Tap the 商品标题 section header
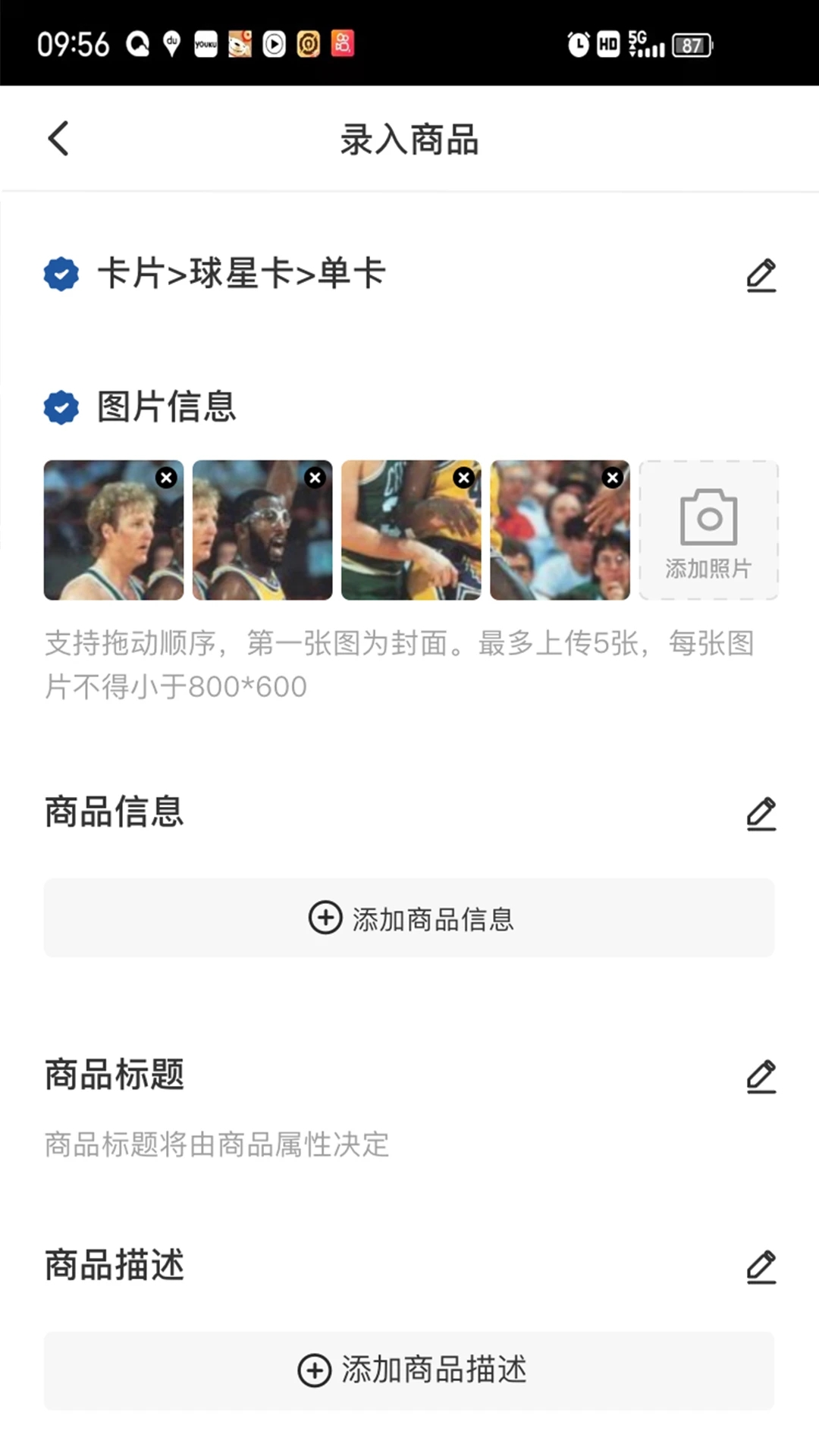This screenshot has width=819, height=1456. coord(114,1075)
